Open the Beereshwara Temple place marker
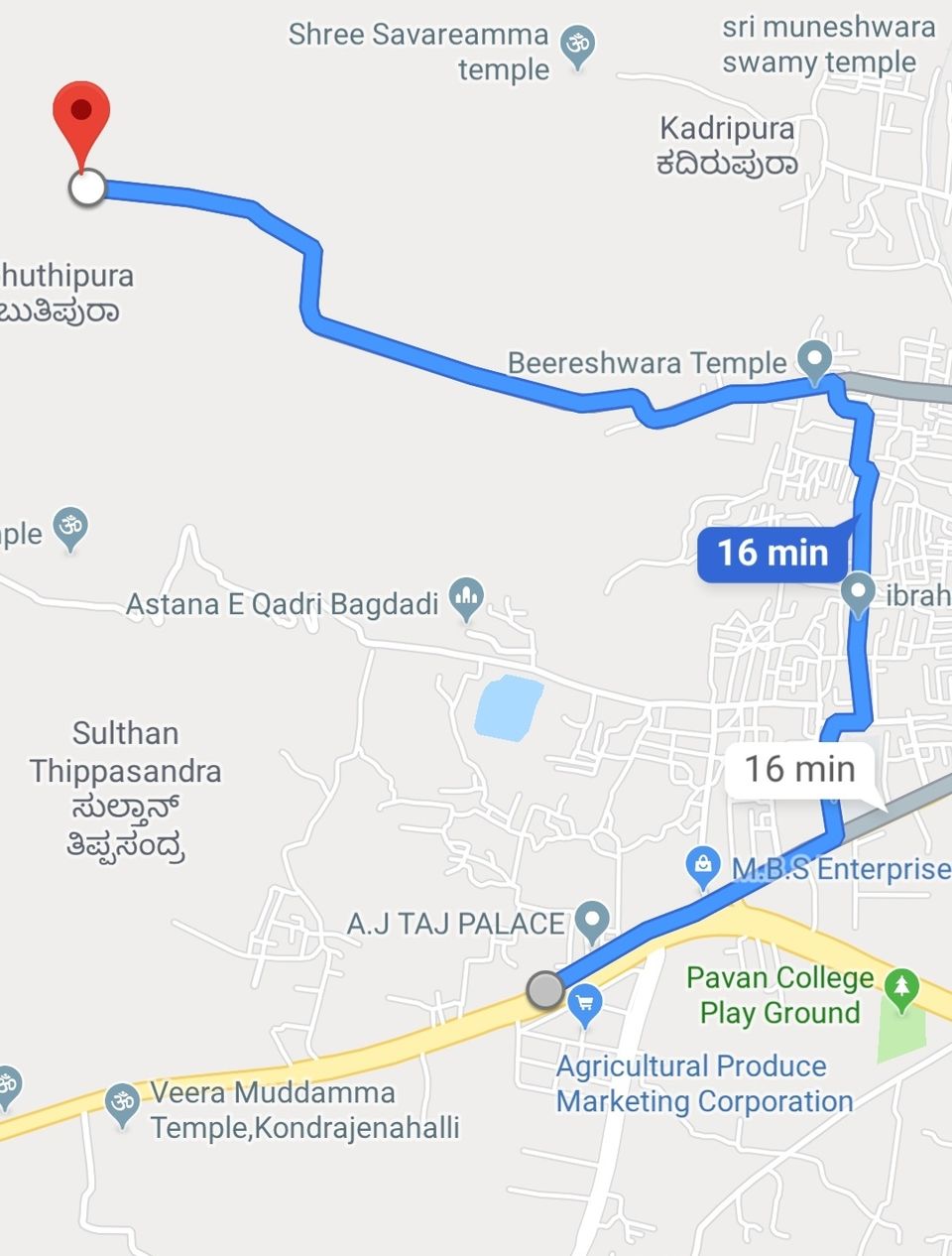This screenshot has width=952, height=1256. tap(814, 361)
